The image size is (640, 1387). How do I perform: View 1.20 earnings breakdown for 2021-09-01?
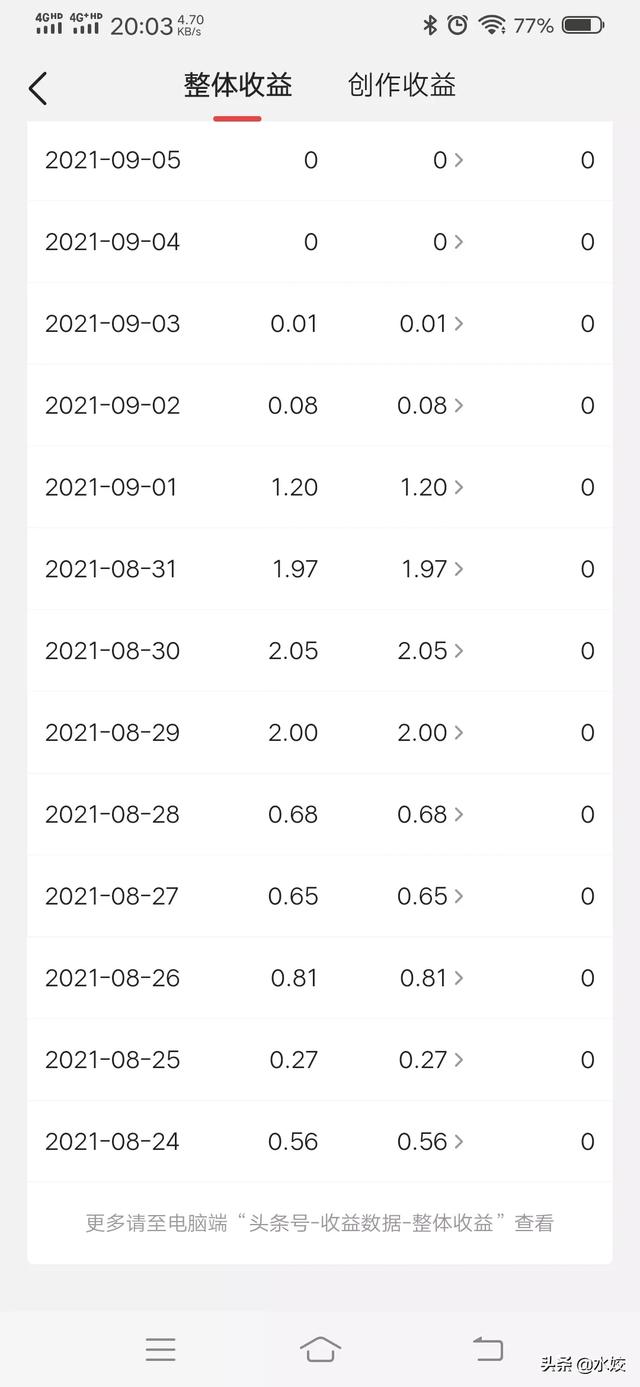(432, 487)
